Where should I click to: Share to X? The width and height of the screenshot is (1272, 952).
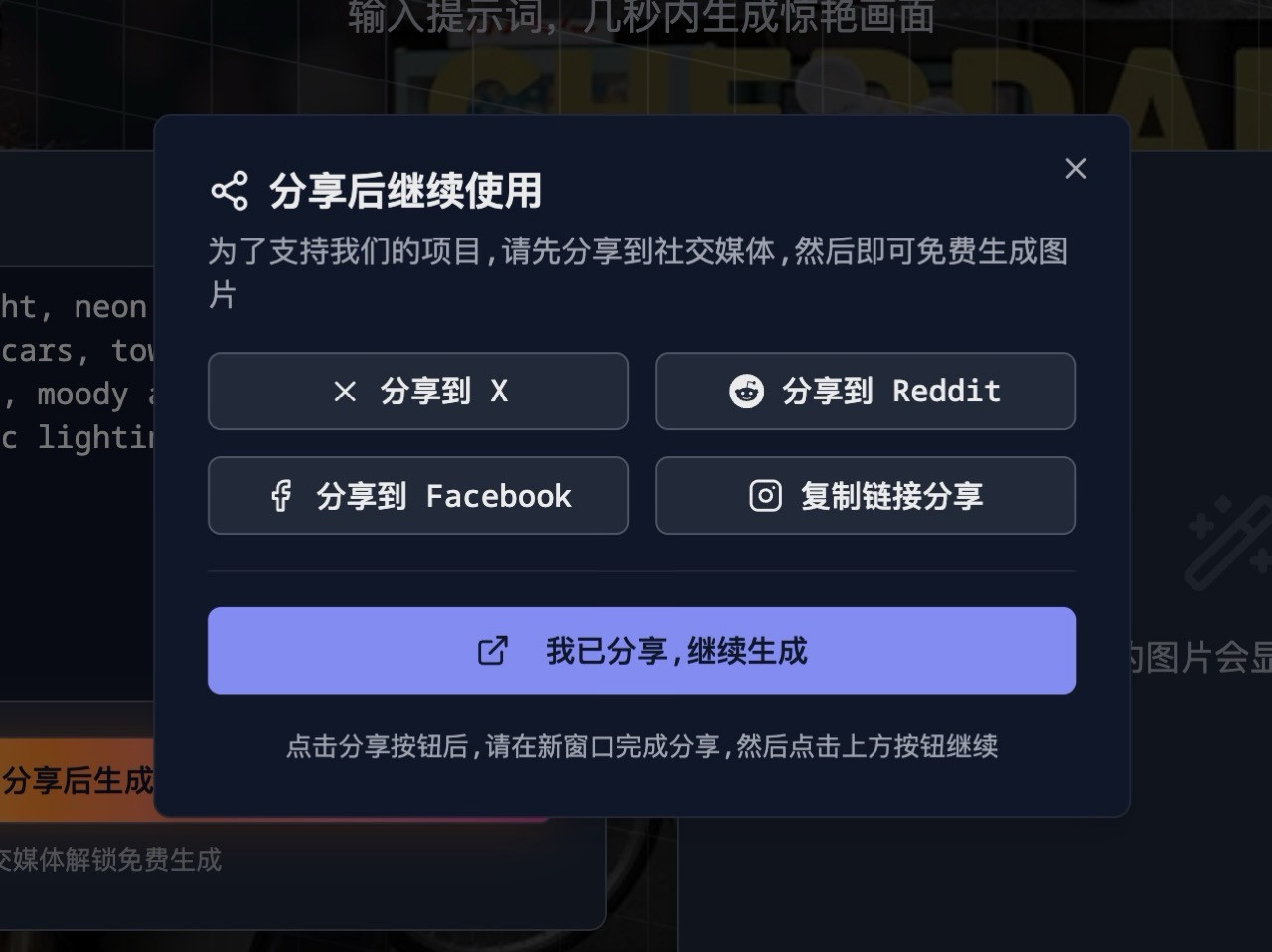[417, 392]
